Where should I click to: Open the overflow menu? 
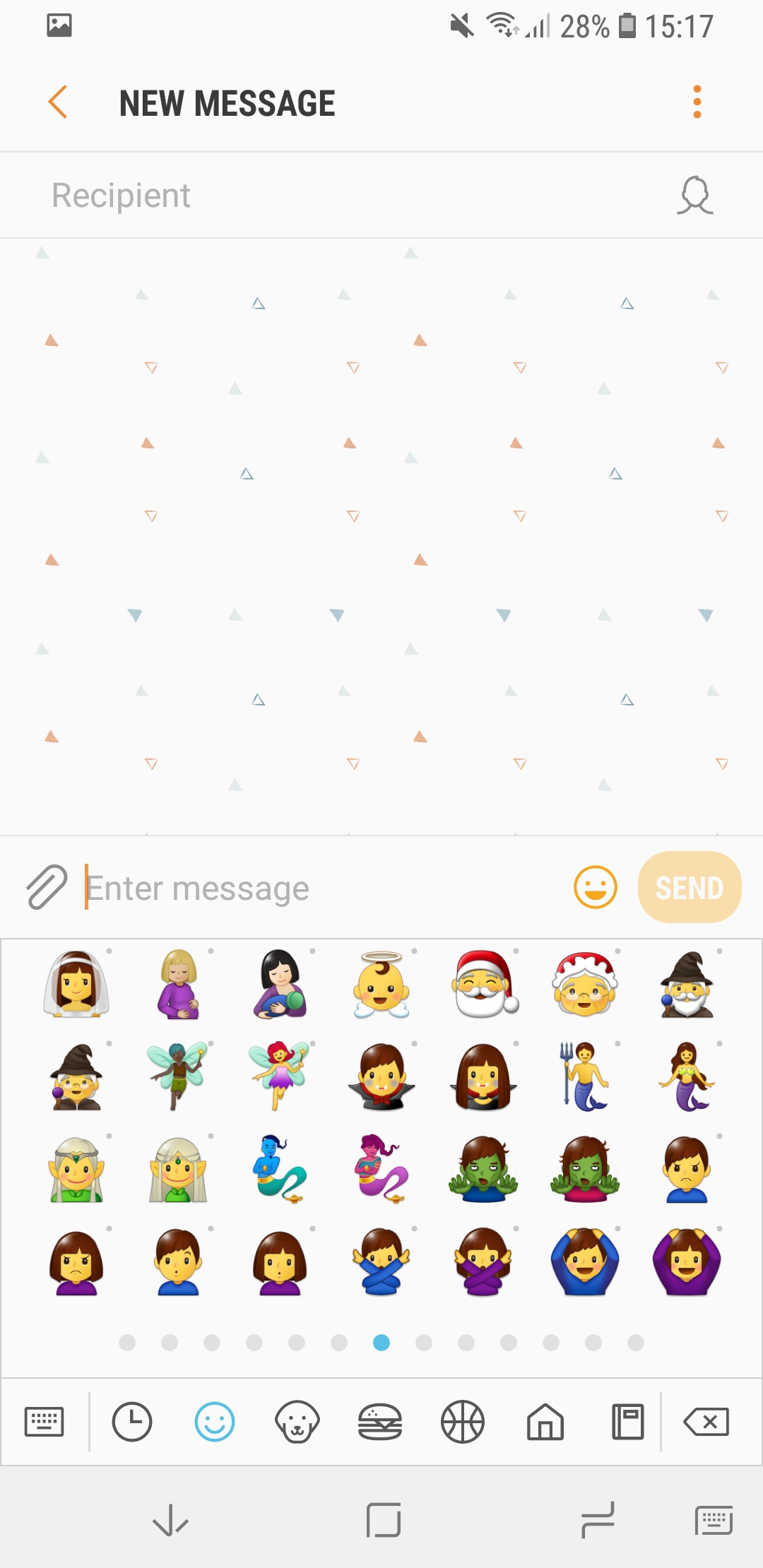697,102
